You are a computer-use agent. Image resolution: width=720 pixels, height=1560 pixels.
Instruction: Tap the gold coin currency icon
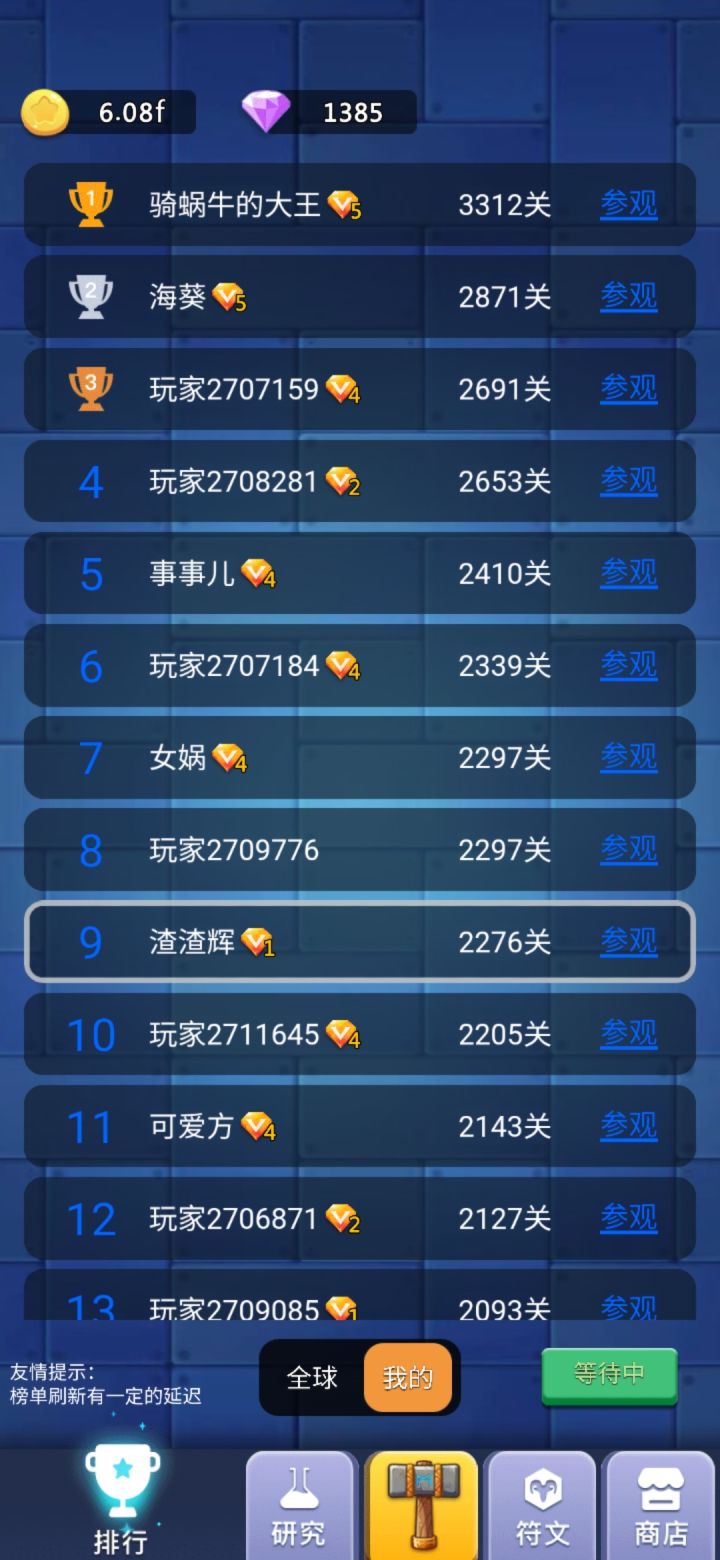[46, 111]
